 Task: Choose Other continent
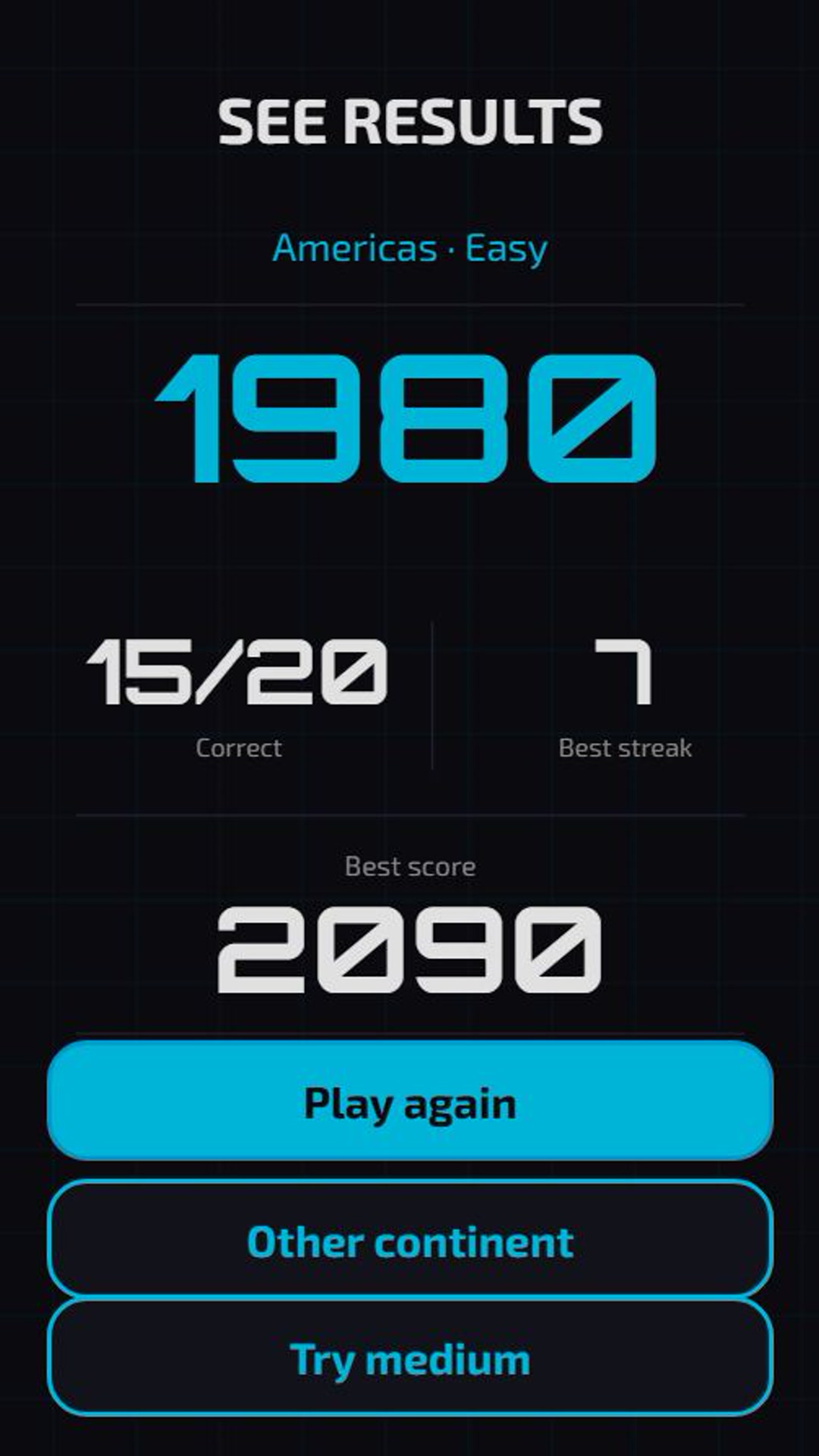409,1240
